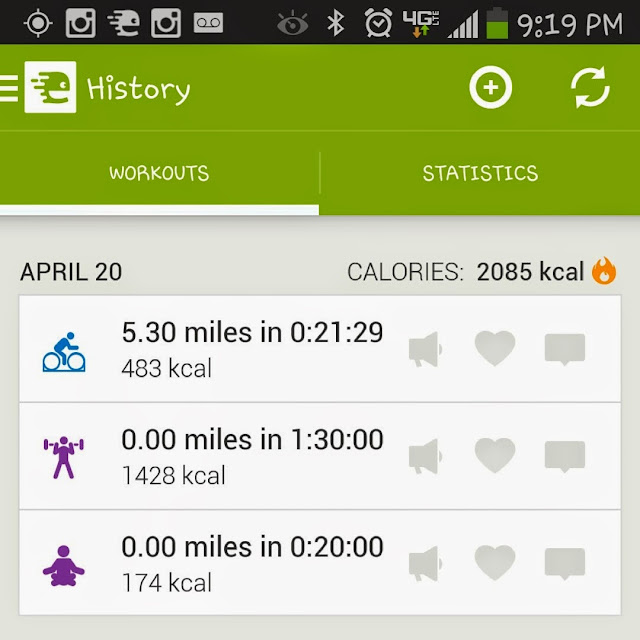
Task: Like the 174 kcal yoga workout
Action: [x=494, y=563]
